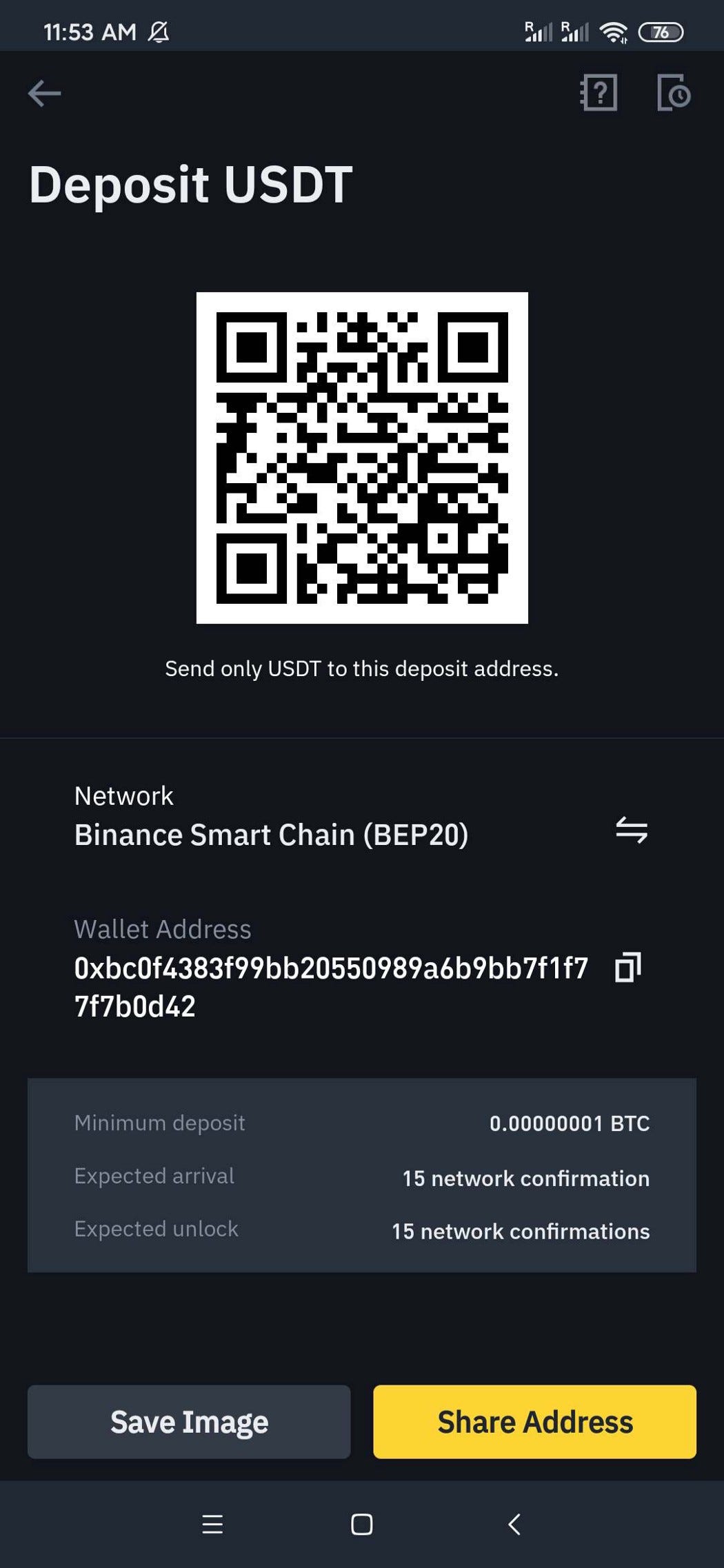
Task: Tap Save Image to store the QR code
Action: (188, 1421)
